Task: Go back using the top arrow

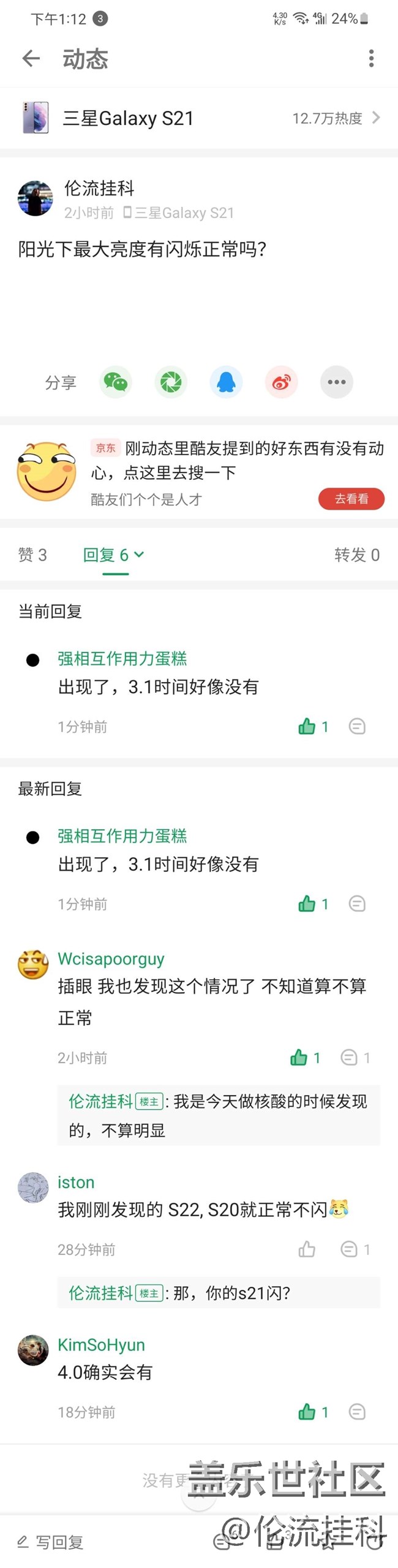Action: pos(31,59)
